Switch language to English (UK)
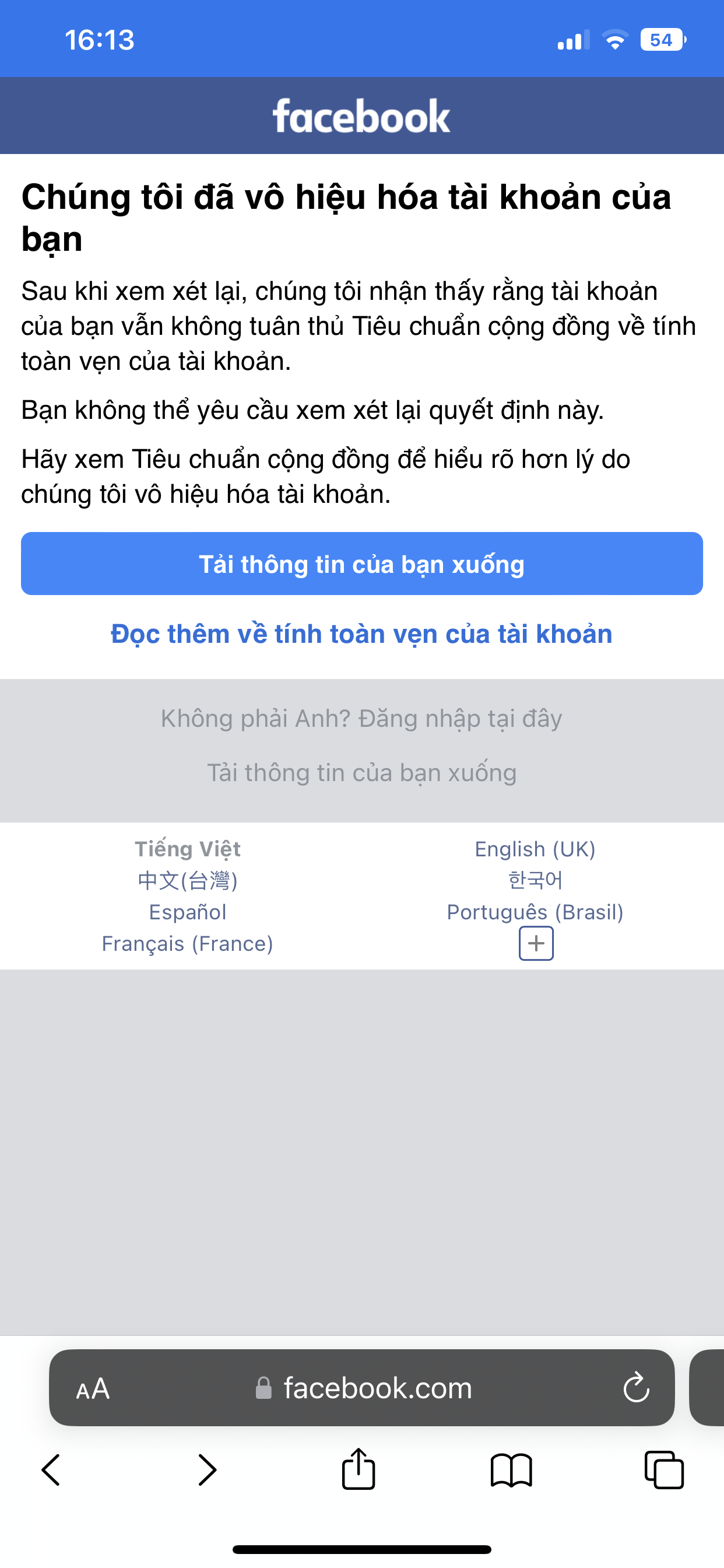The image size is (724, 1568). [535, 849]
